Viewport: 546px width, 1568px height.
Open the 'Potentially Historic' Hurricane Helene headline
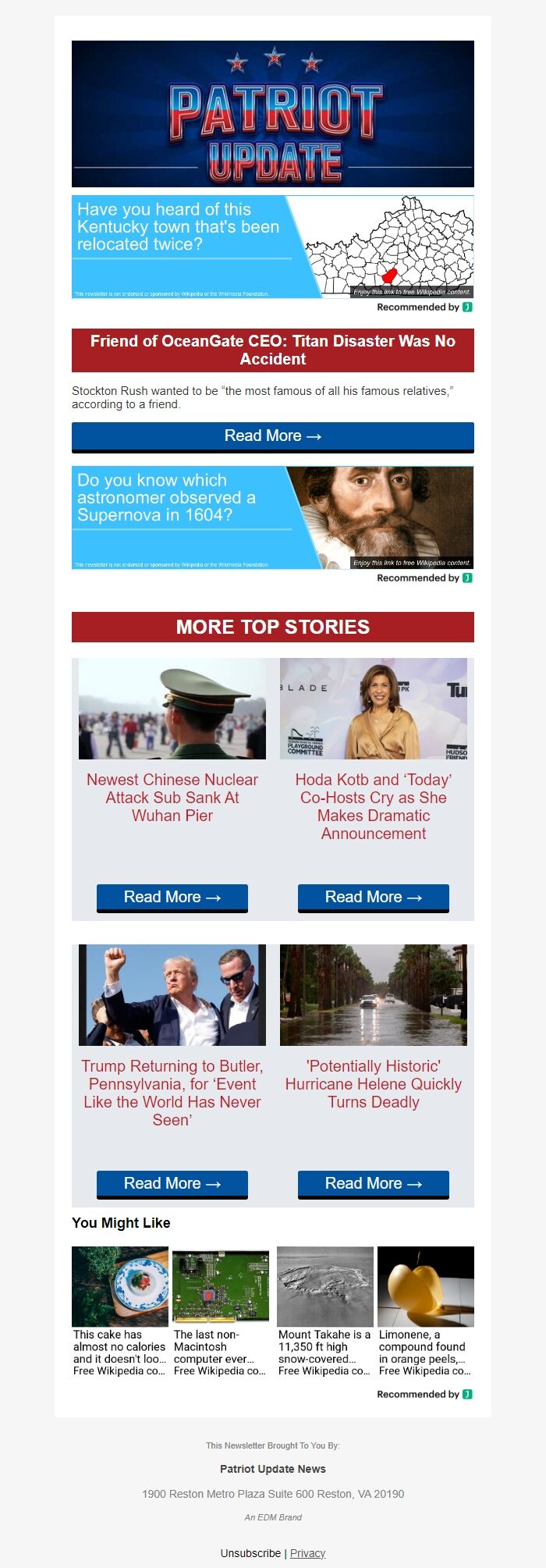tap(374, 1084)
